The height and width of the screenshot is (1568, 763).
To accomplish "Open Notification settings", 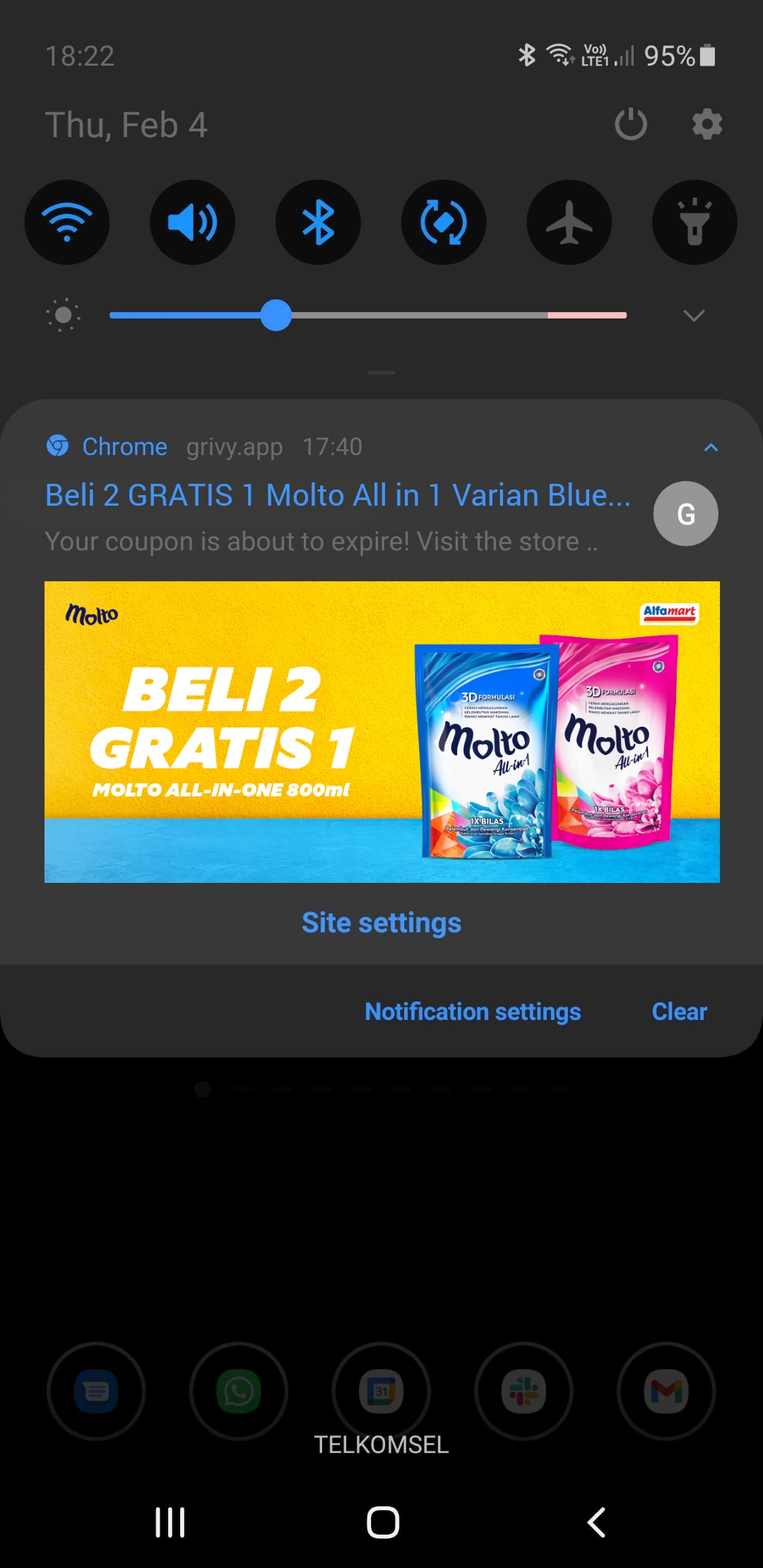I will [473, 1011].
